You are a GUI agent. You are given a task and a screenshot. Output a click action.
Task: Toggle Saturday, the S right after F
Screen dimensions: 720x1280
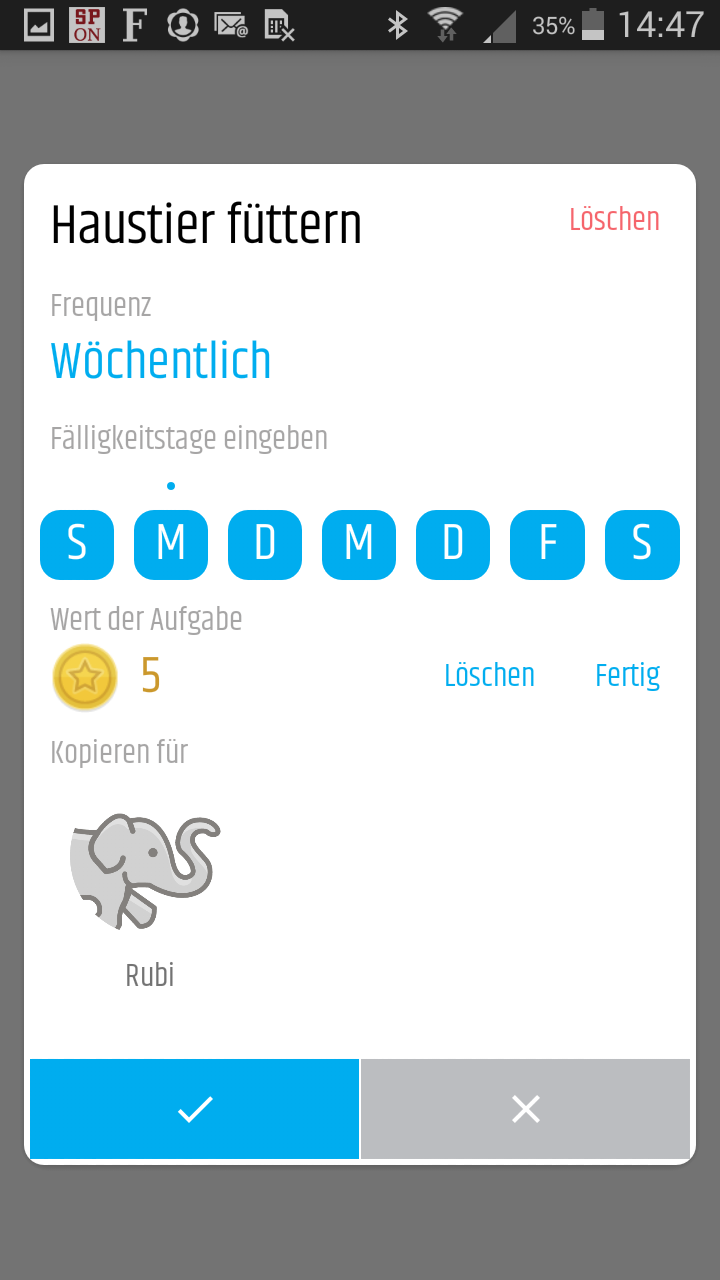(x=642, y=544)
